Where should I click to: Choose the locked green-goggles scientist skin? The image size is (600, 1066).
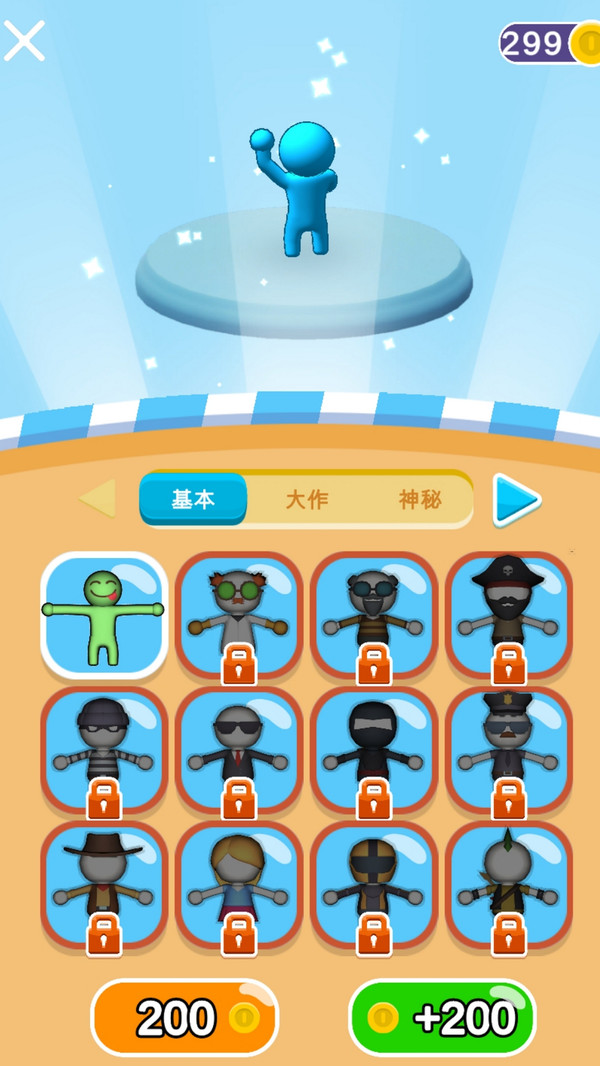coord(239,614)
